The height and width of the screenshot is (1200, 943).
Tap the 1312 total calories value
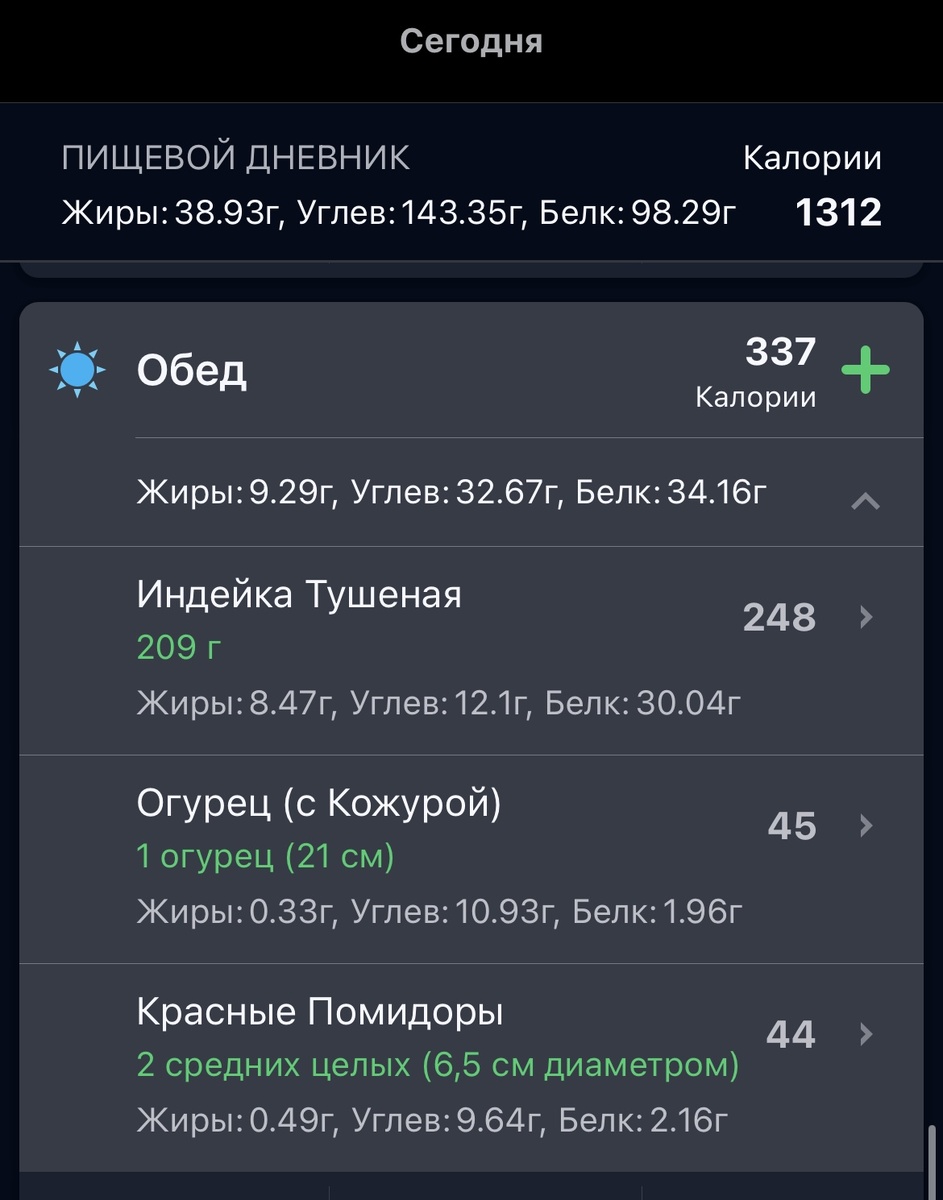[x=838, y=211]
